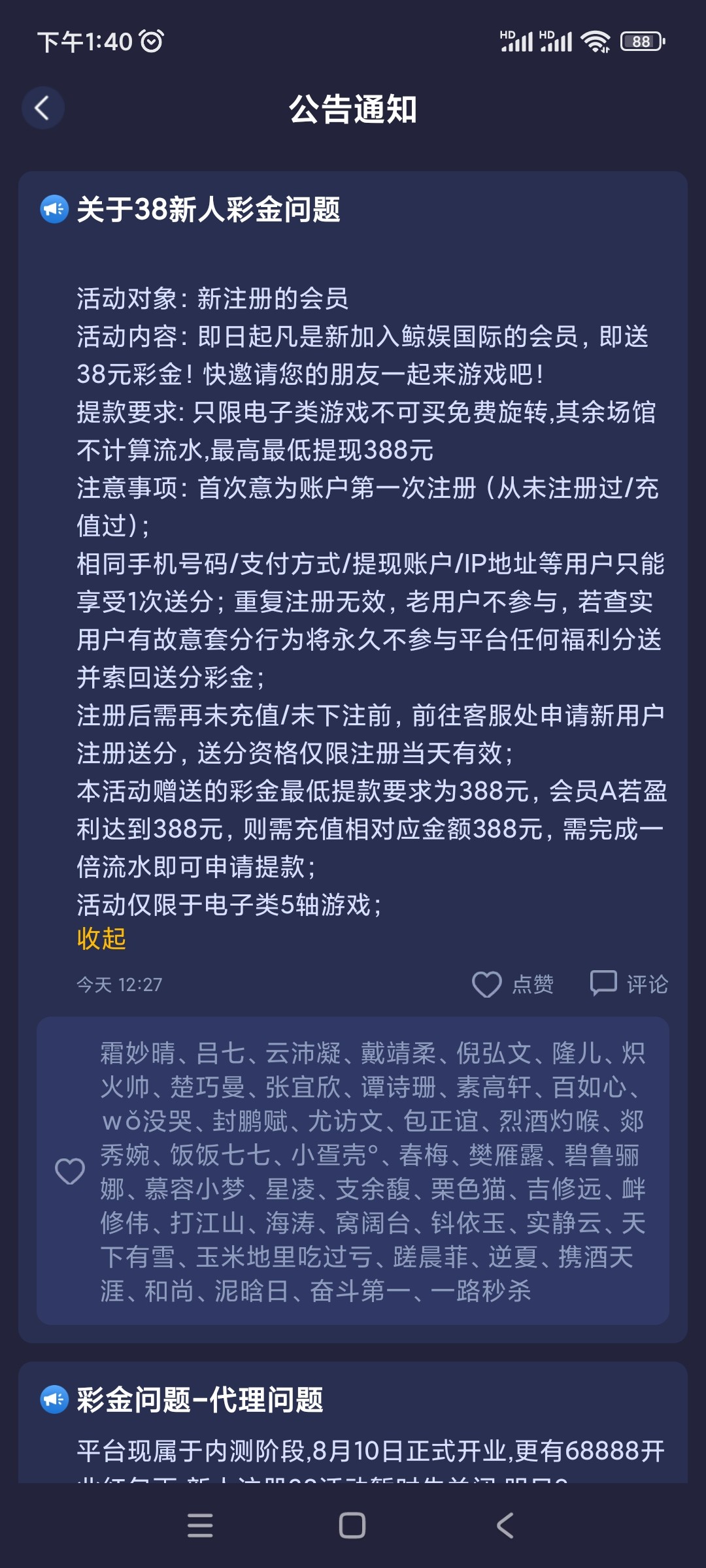706x1568 pixels.
Task: Go back from the 公告通知 page
Action: click(42, 108)
